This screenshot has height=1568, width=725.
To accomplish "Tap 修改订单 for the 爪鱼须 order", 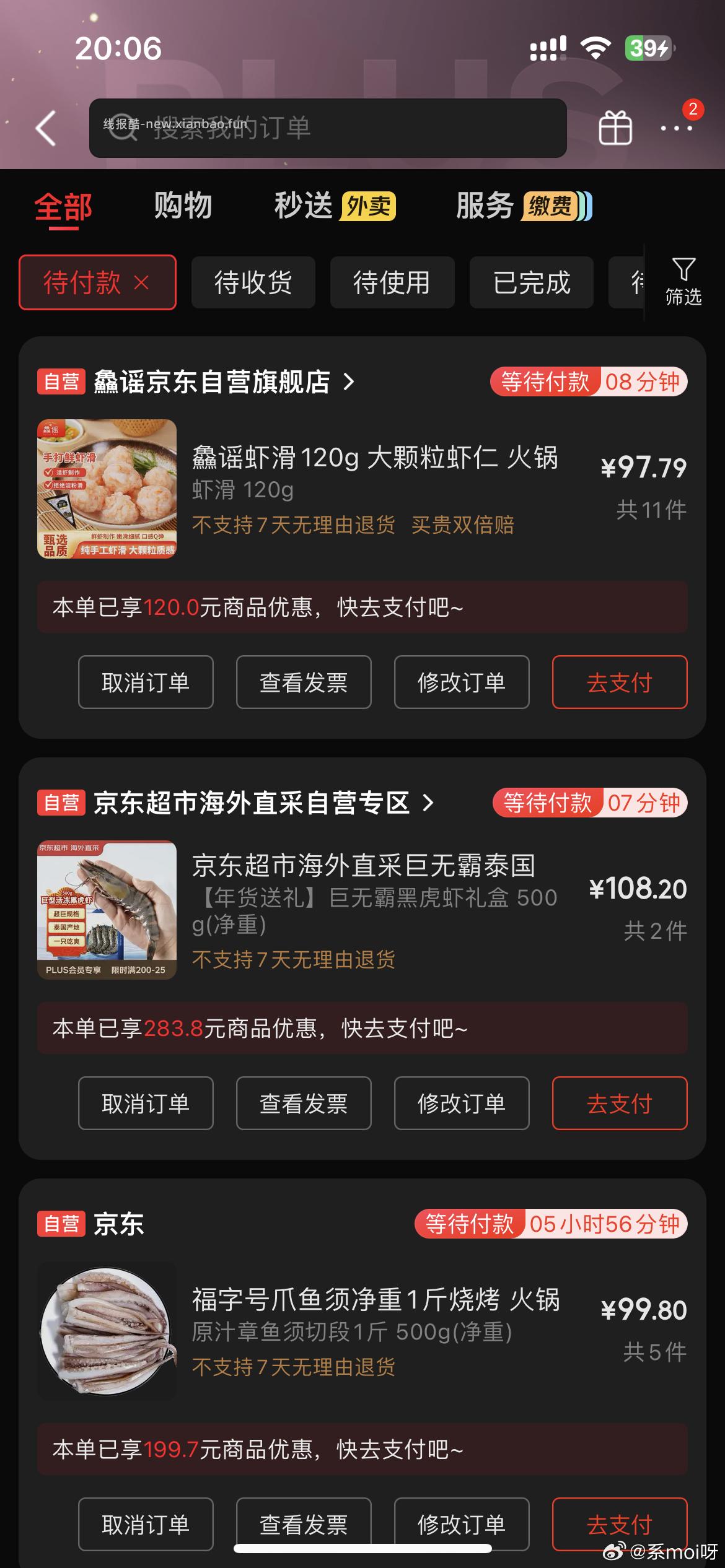I will click(462, 1525).
